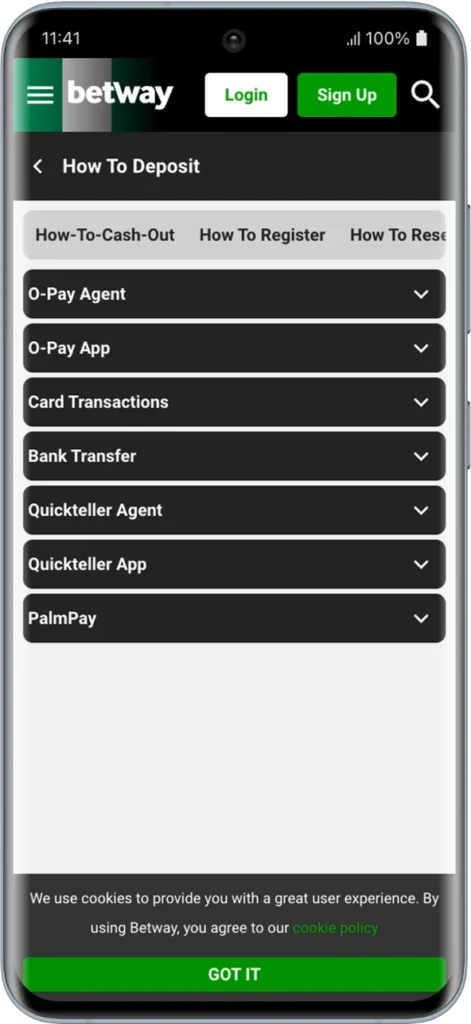
Task: Expand the PalmPay section
Action: [235, 618]
